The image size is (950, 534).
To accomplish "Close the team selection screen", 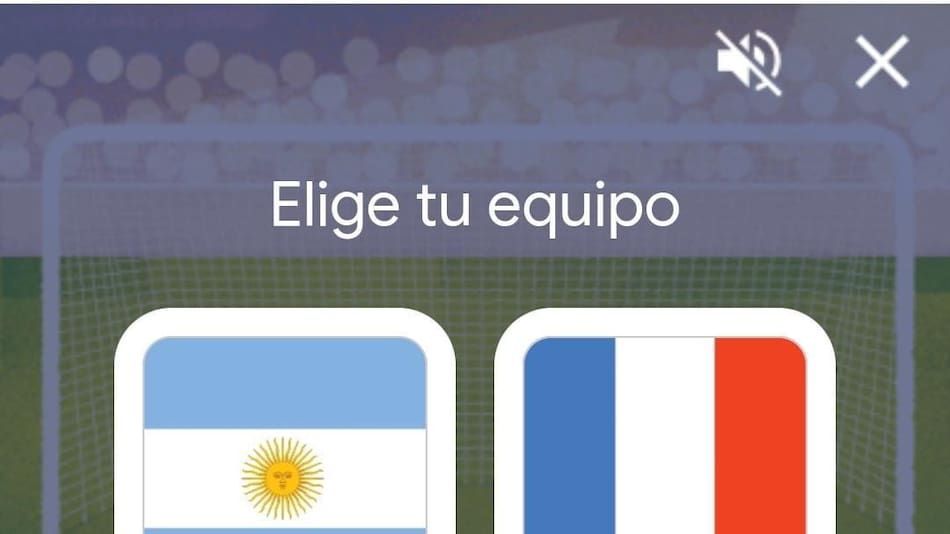I will 881,62.
